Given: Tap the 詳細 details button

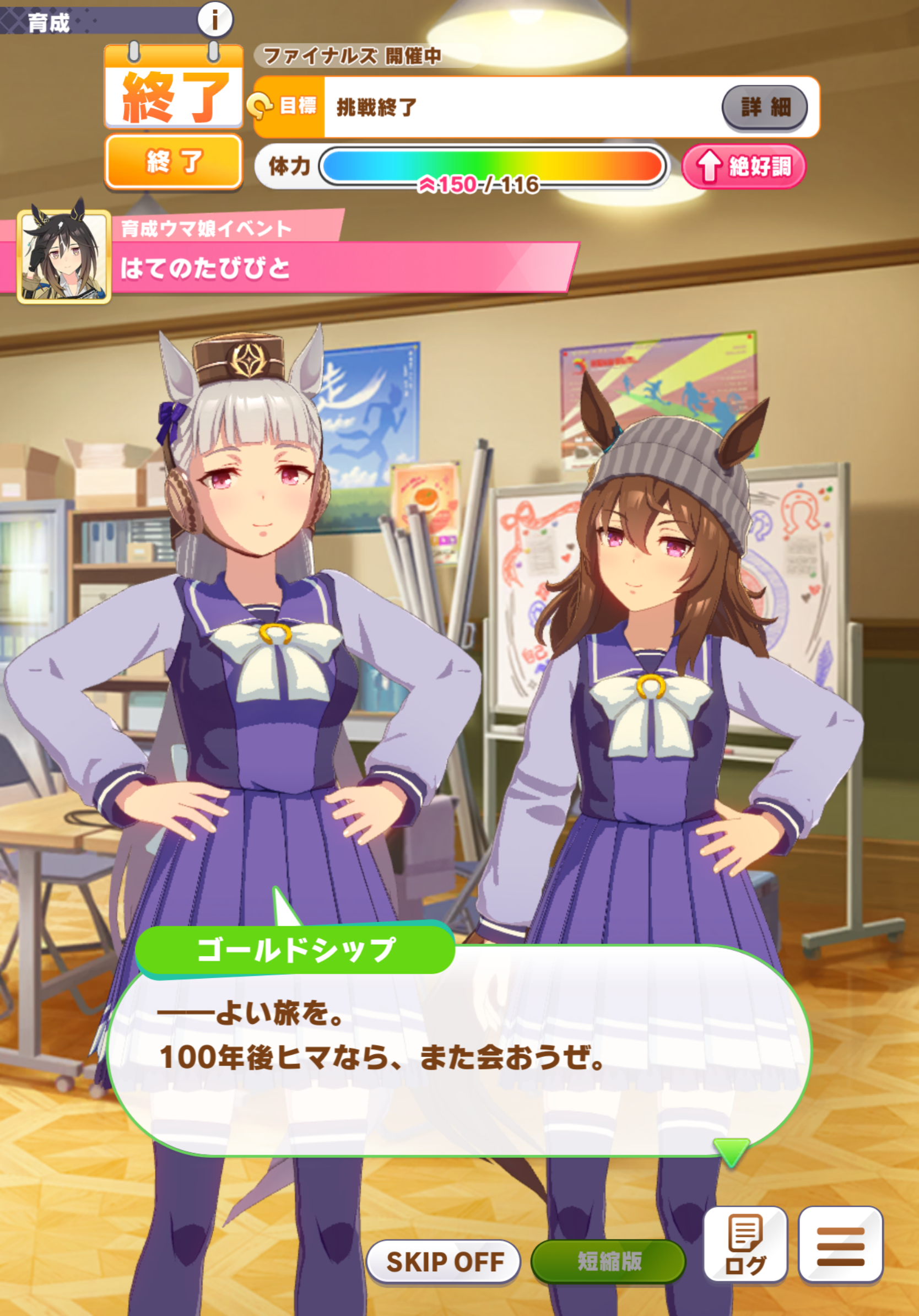Looking at the screenshot, I should (x=764, y=107).
